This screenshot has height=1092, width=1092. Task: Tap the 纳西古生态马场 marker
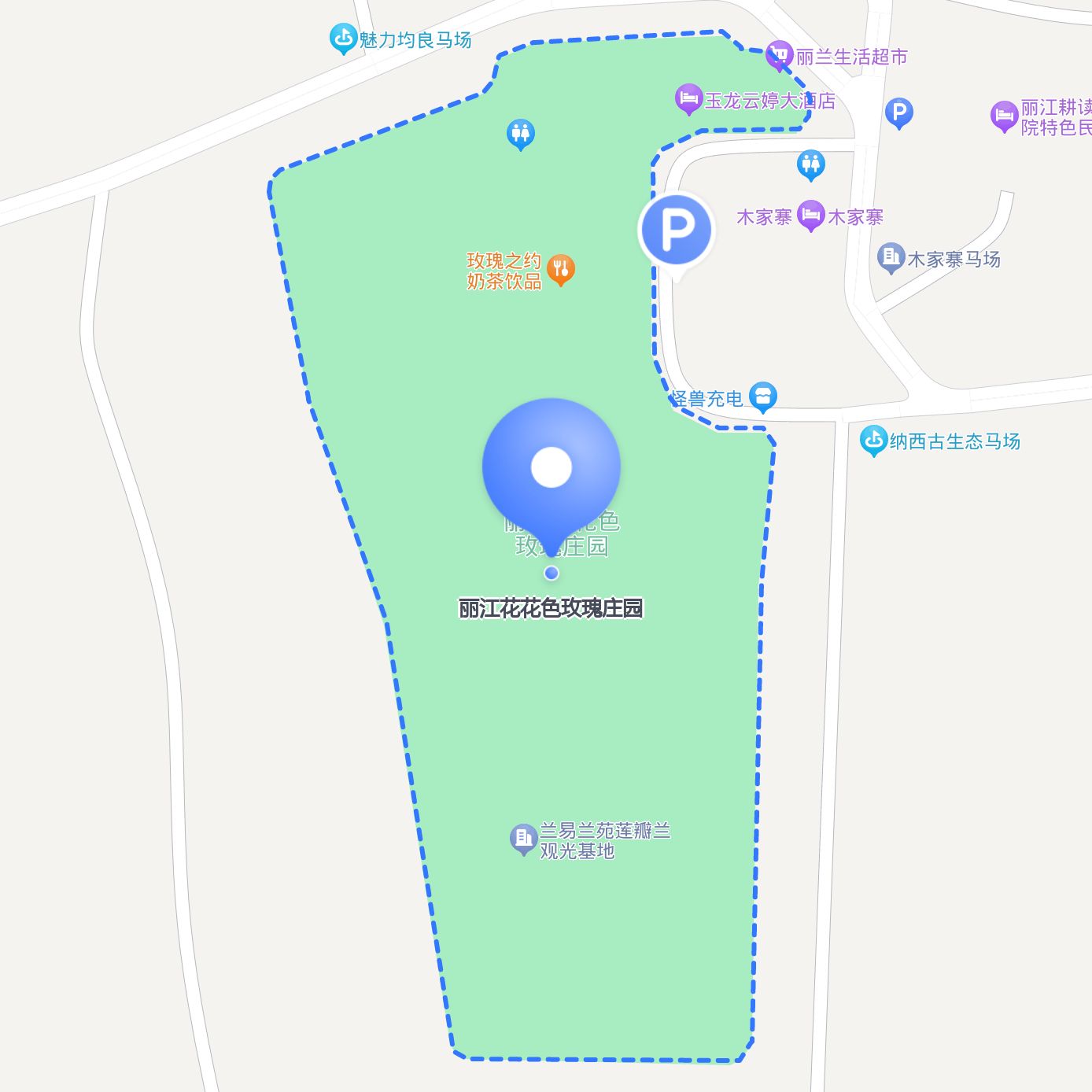click(x=873, y=440)
